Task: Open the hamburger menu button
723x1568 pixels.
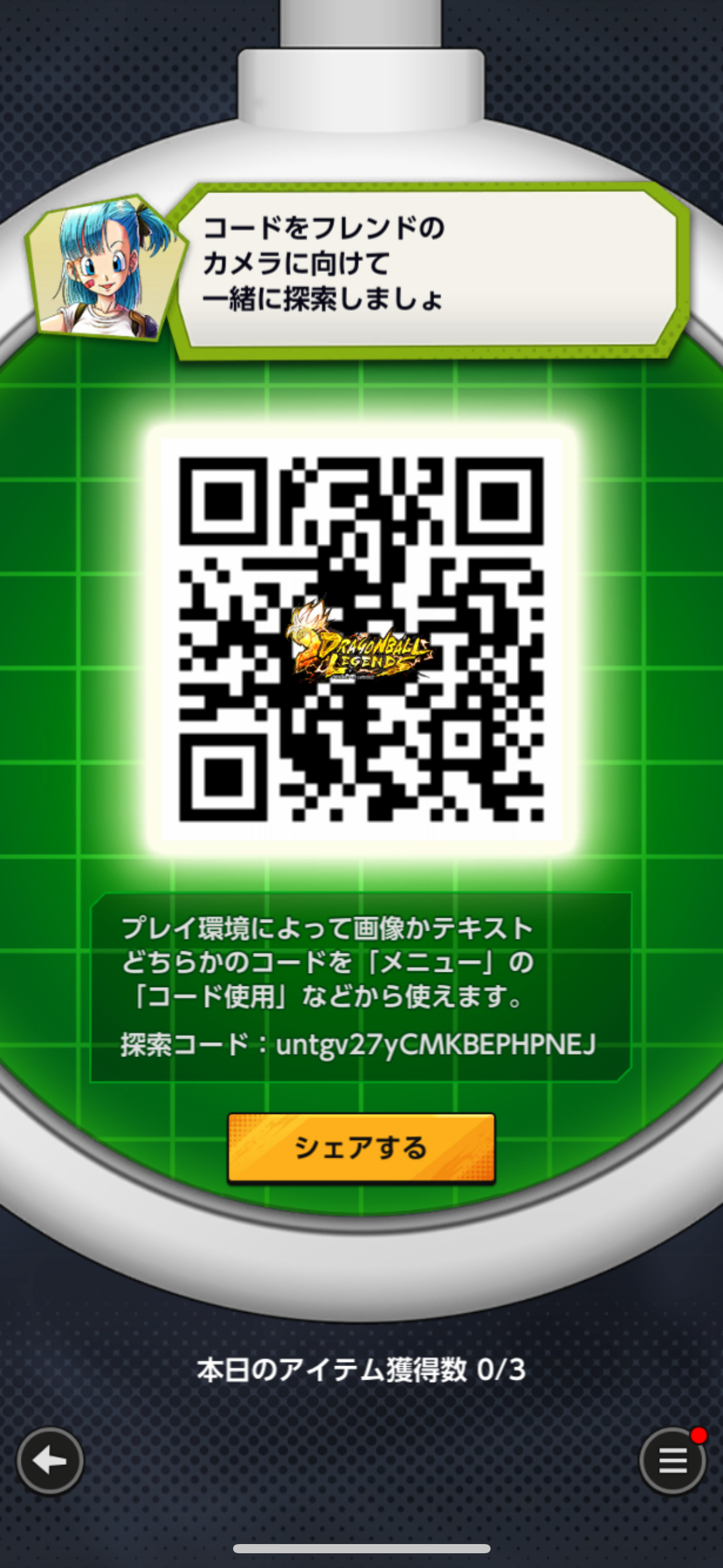Action: pos(673,1461)
